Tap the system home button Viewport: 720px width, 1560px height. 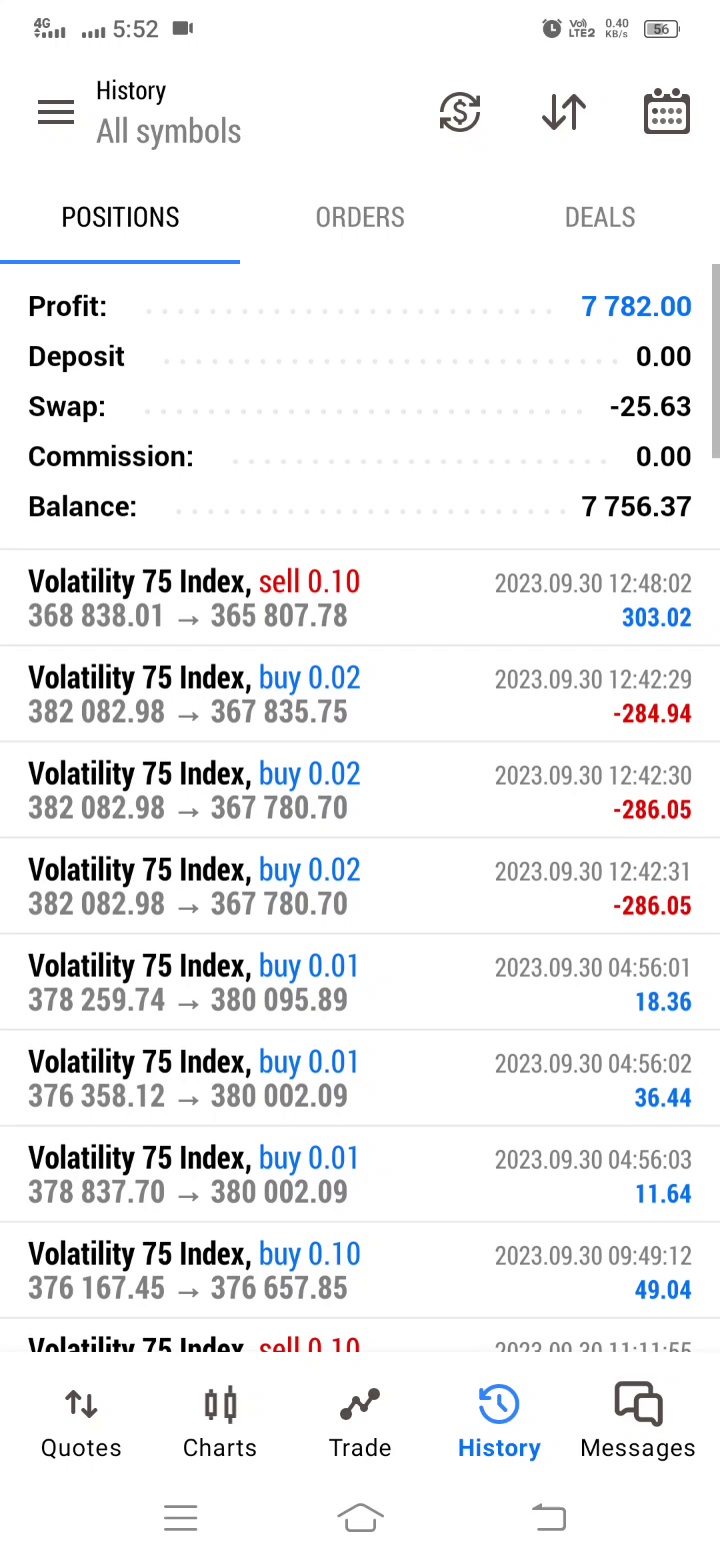360,1518
